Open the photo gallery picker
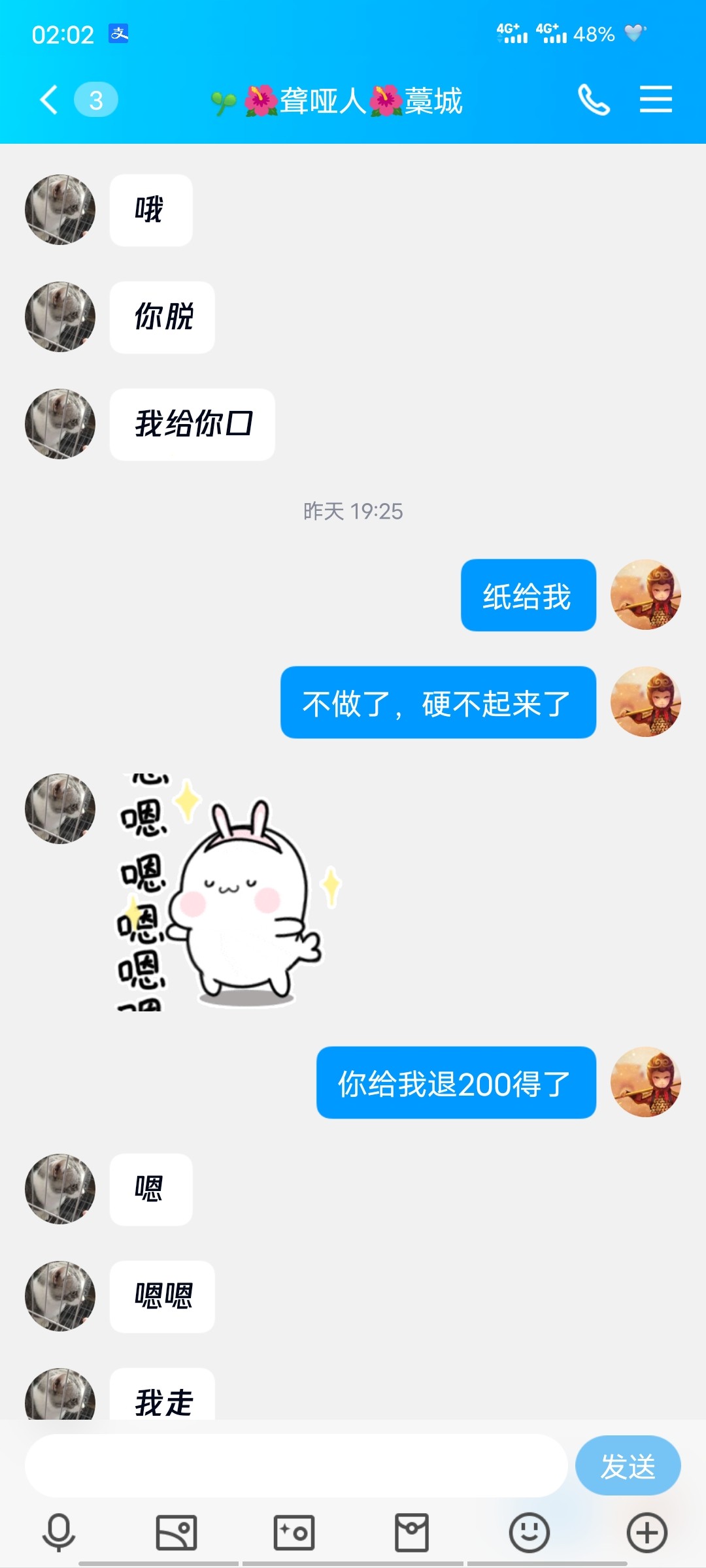 click(x=176, y=1532)
